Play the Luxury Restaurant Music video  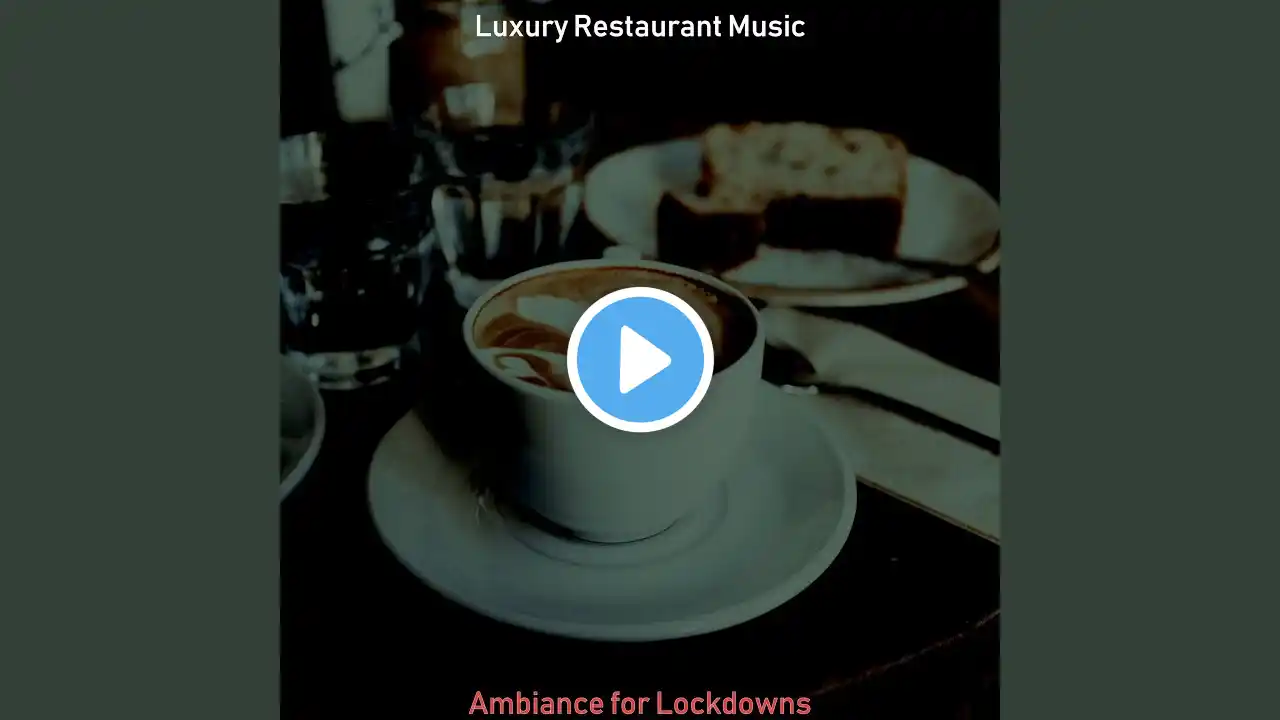pyautogui.click(x=640, y=360)
